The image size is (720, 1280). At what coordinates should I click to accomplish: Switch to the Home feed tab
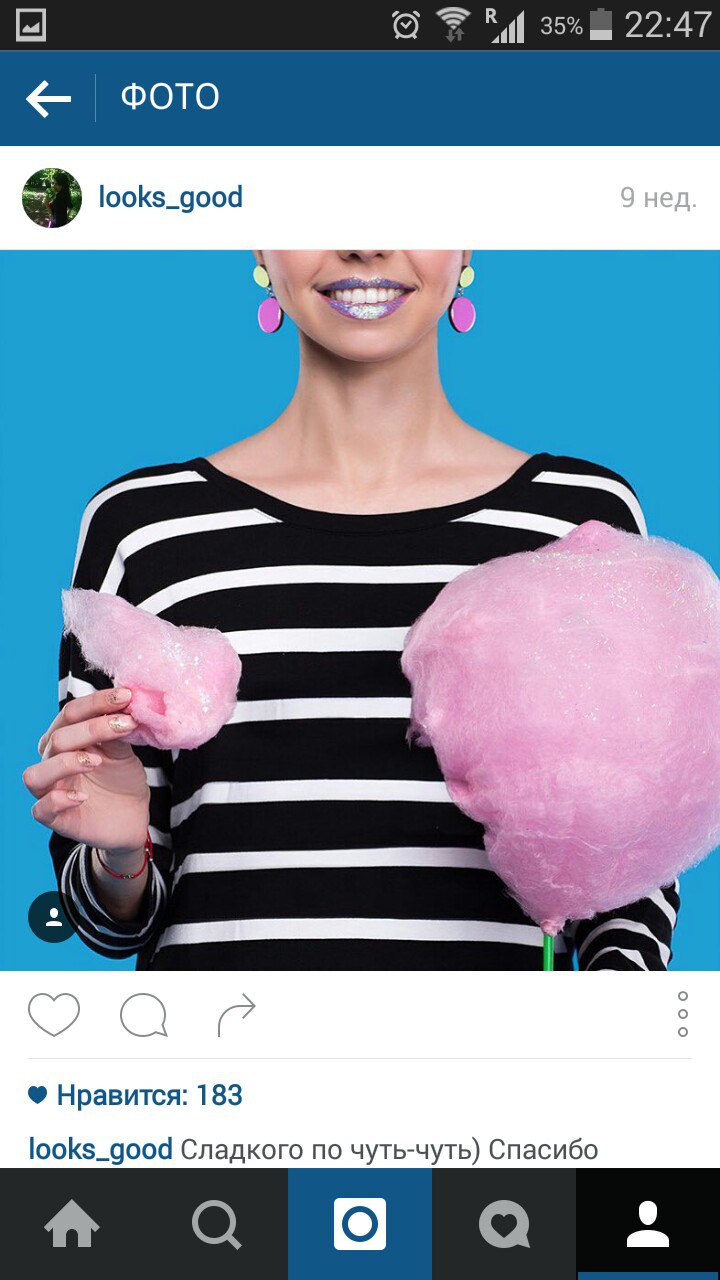[72, 1224]
